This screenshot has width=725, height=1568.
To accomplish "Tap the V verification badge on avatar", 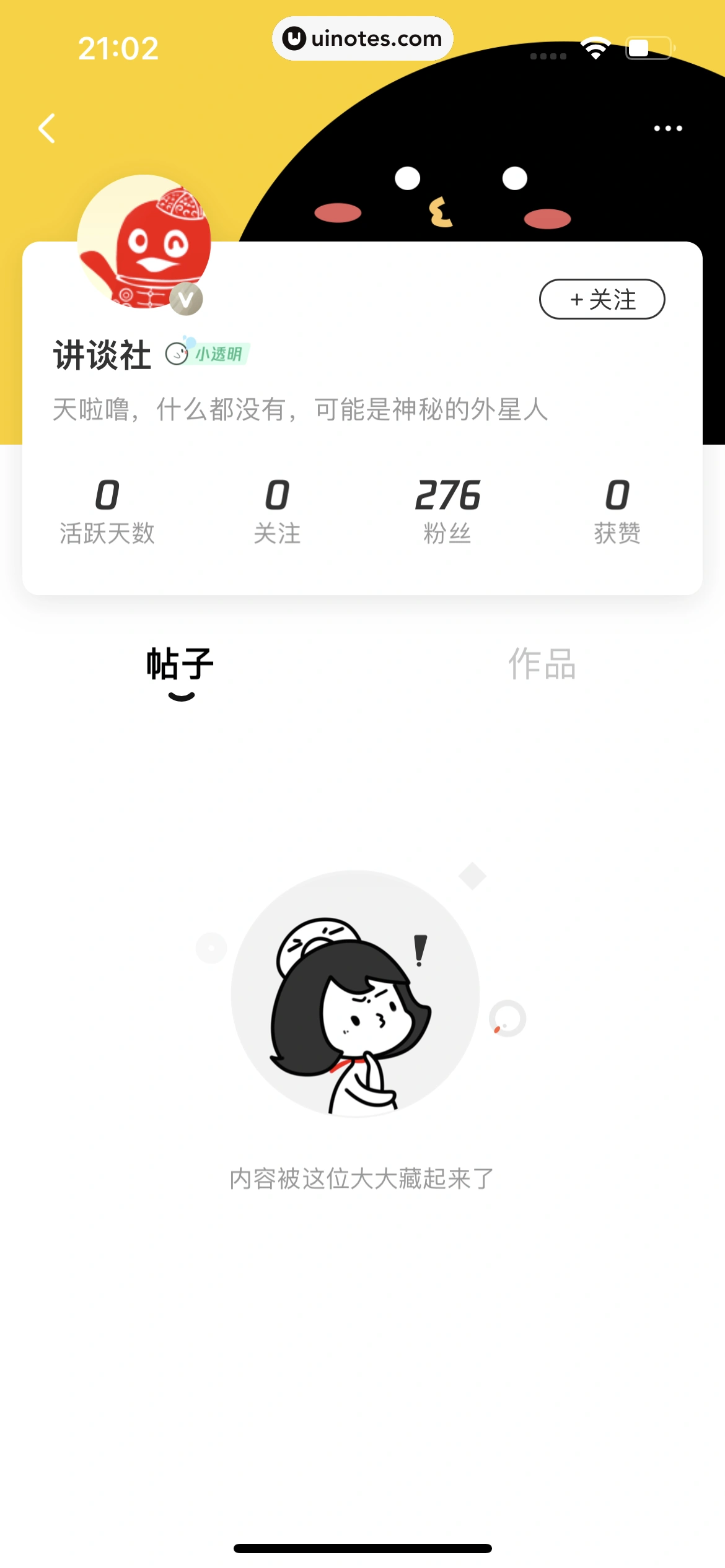I will [x=187, y=300].
